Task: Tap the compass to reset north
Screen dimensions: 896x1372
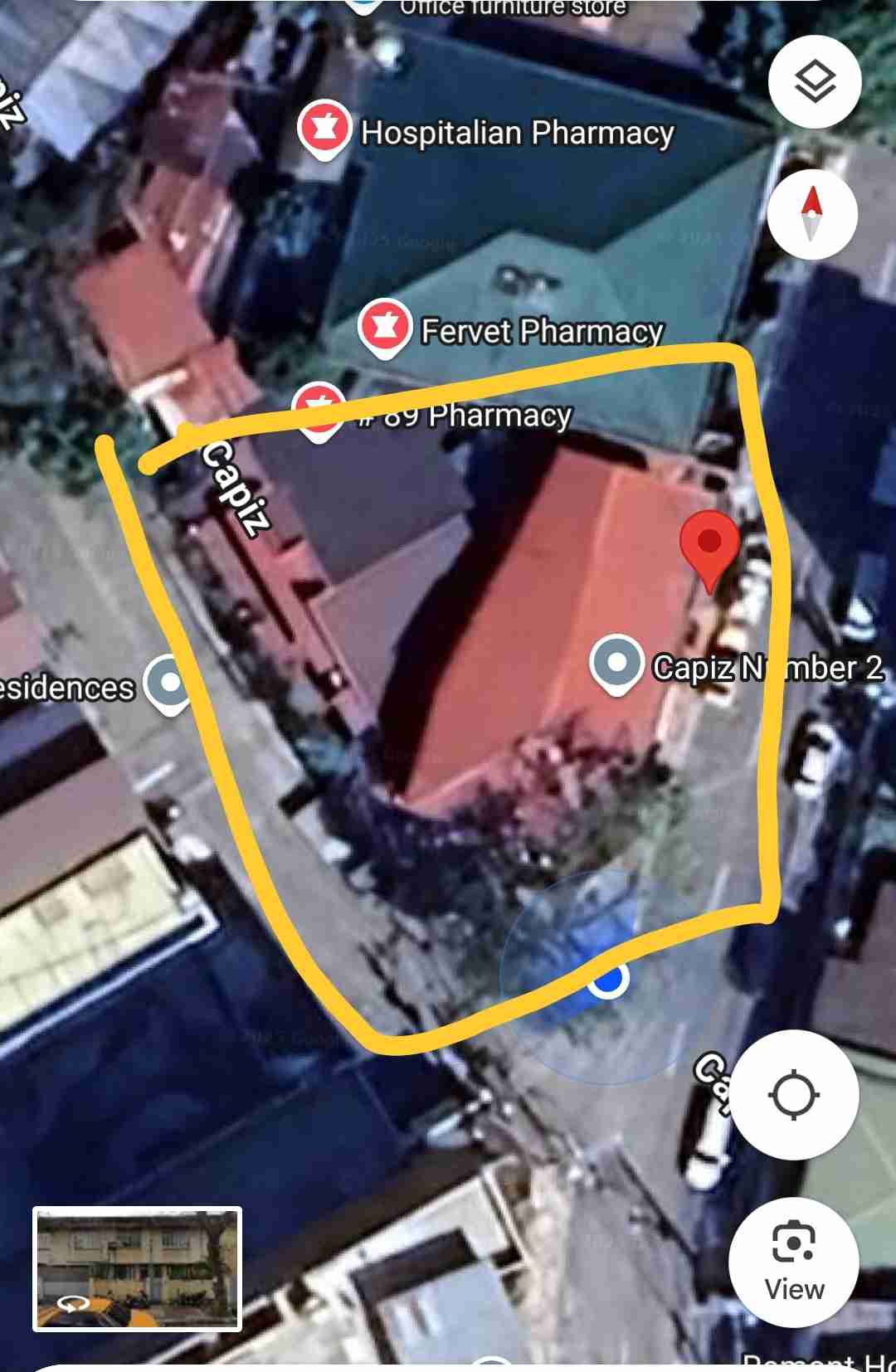Action: 811,212
